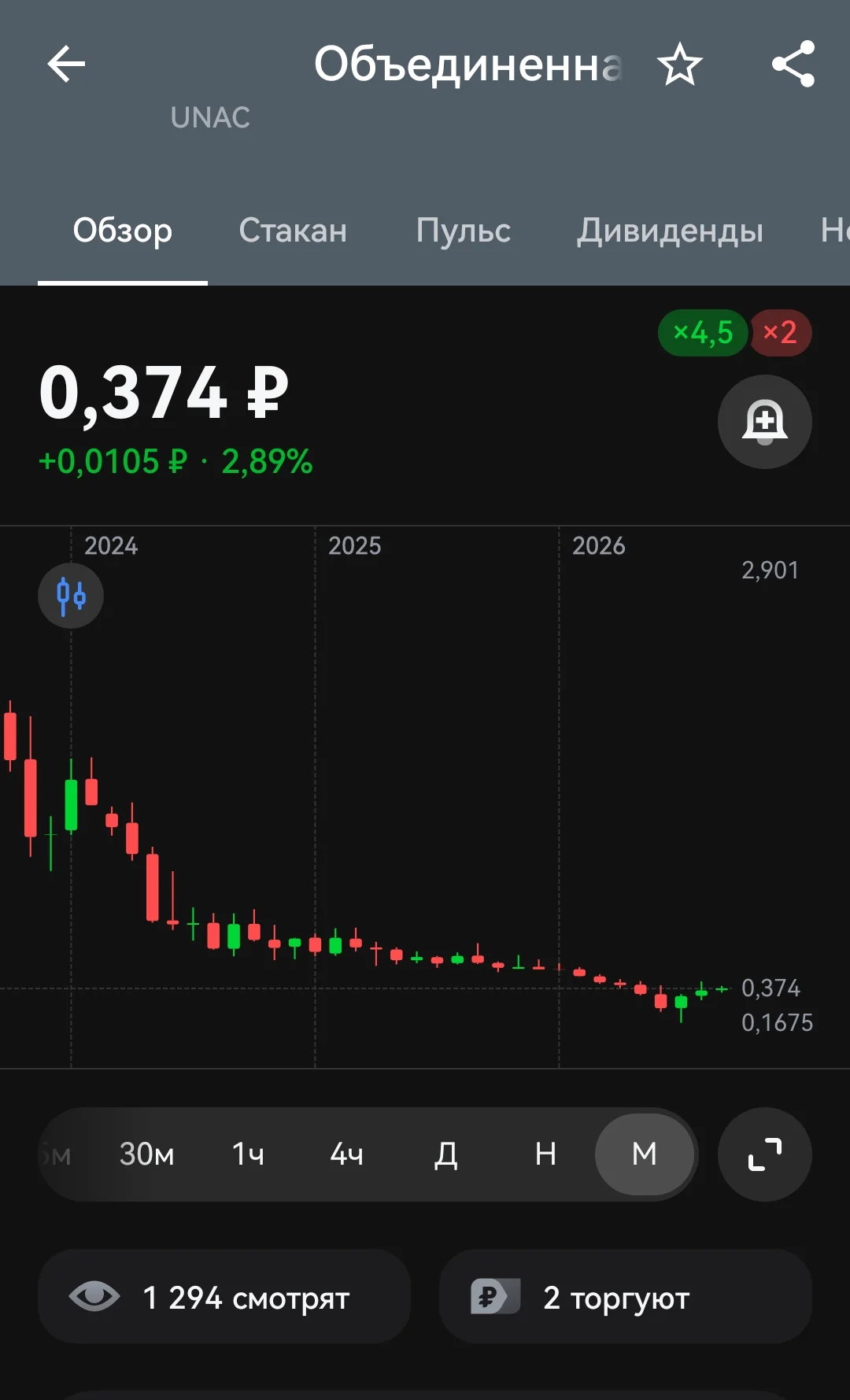
Task: Create a price alert with the bell
Action: pyautogui.click(x=764, y=422)
